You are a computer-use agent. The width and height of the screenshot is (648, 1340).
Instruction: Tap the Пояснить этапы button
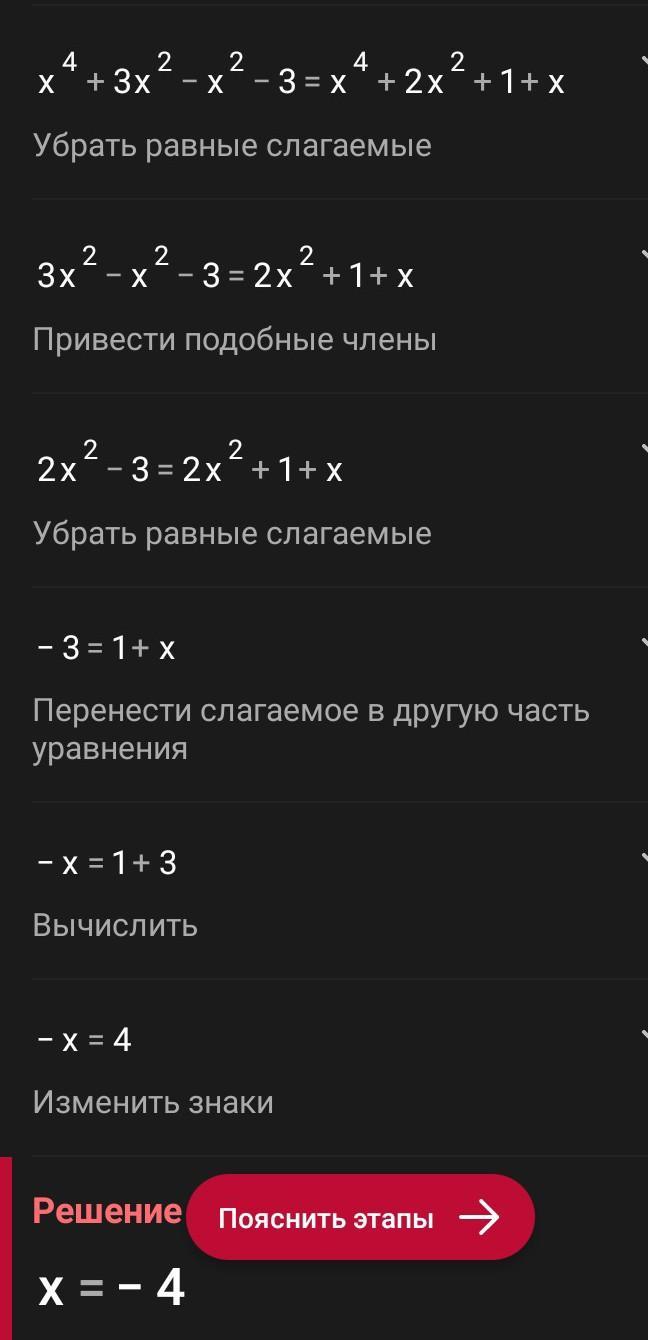(x=360, y=1217)
